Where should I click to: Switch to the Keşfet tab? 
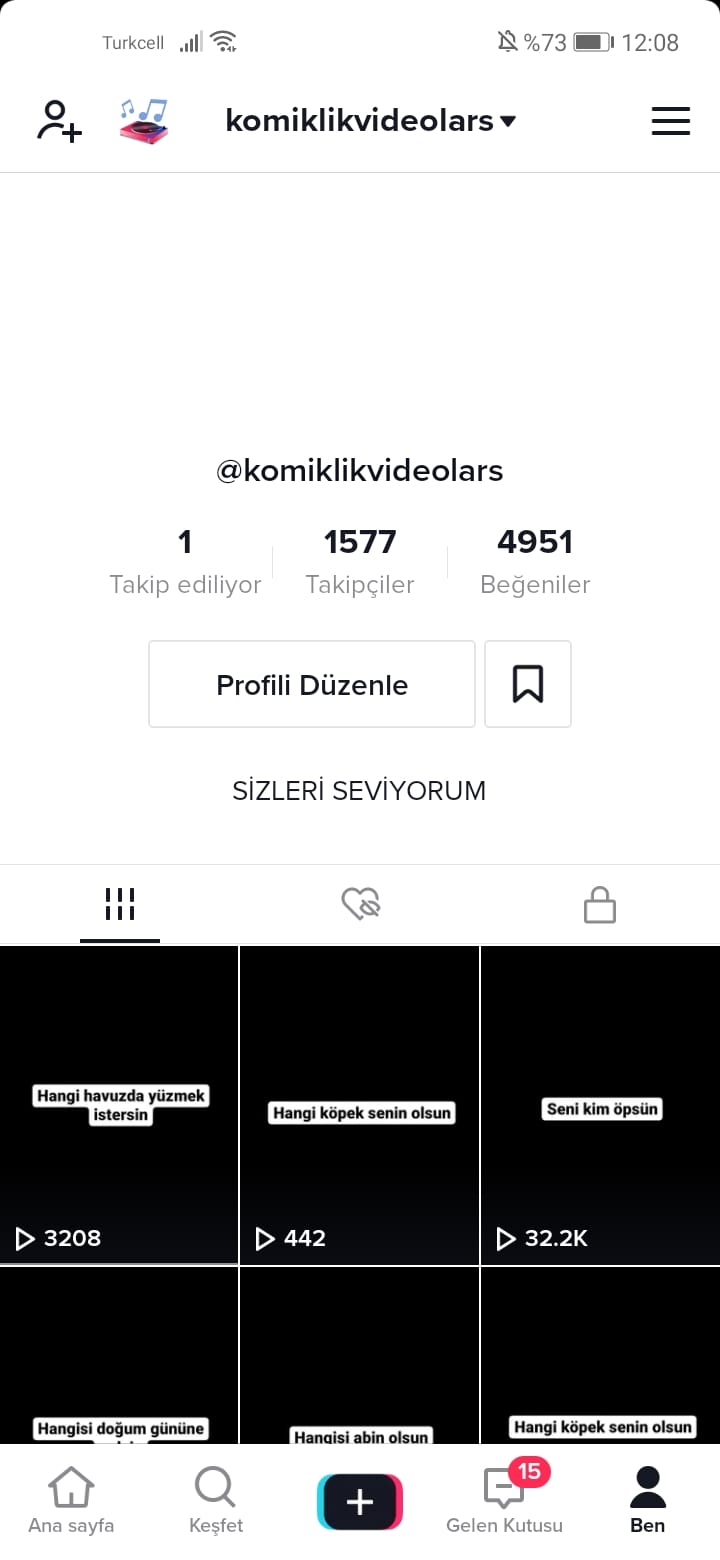point(216,1500)
